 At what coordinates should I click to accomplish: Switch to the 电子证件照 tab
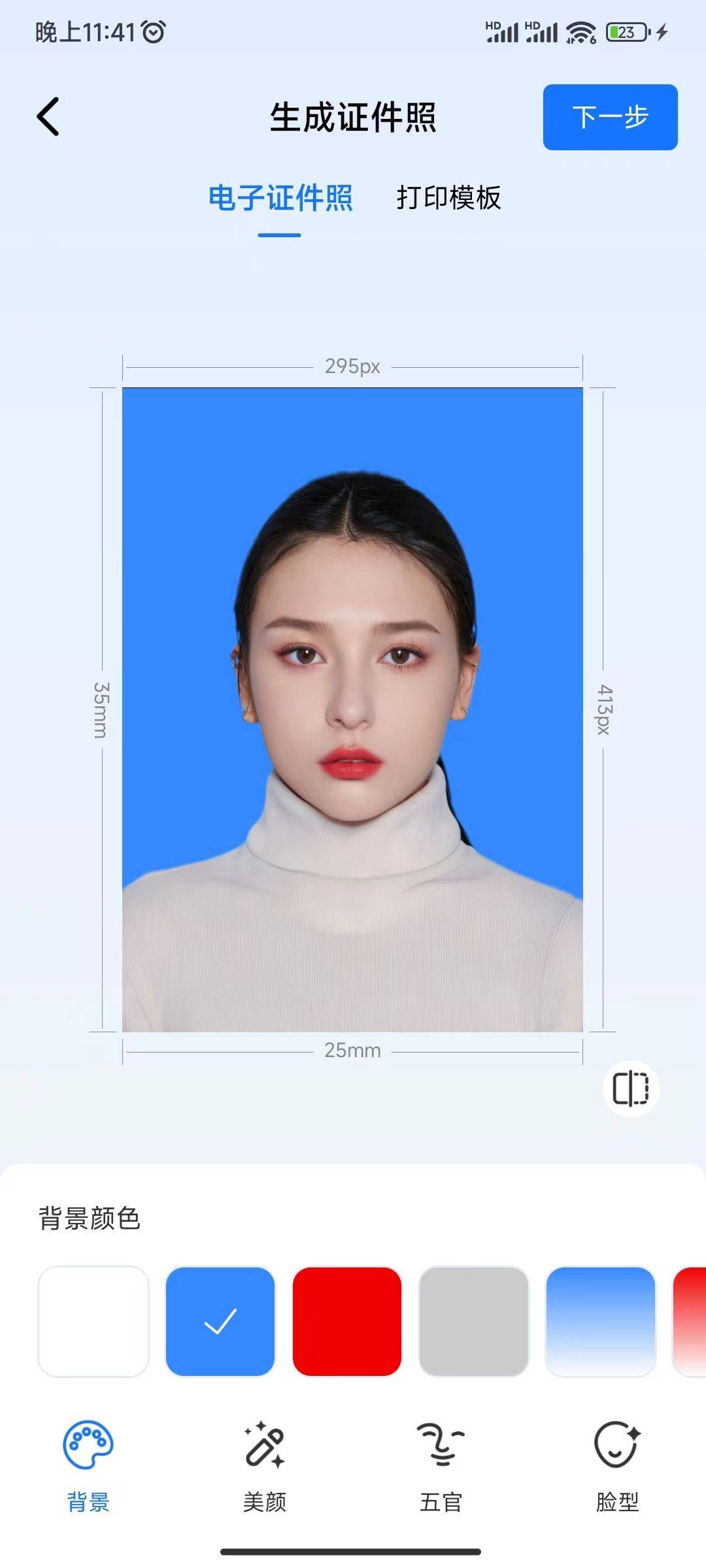(x=280, y=198)
